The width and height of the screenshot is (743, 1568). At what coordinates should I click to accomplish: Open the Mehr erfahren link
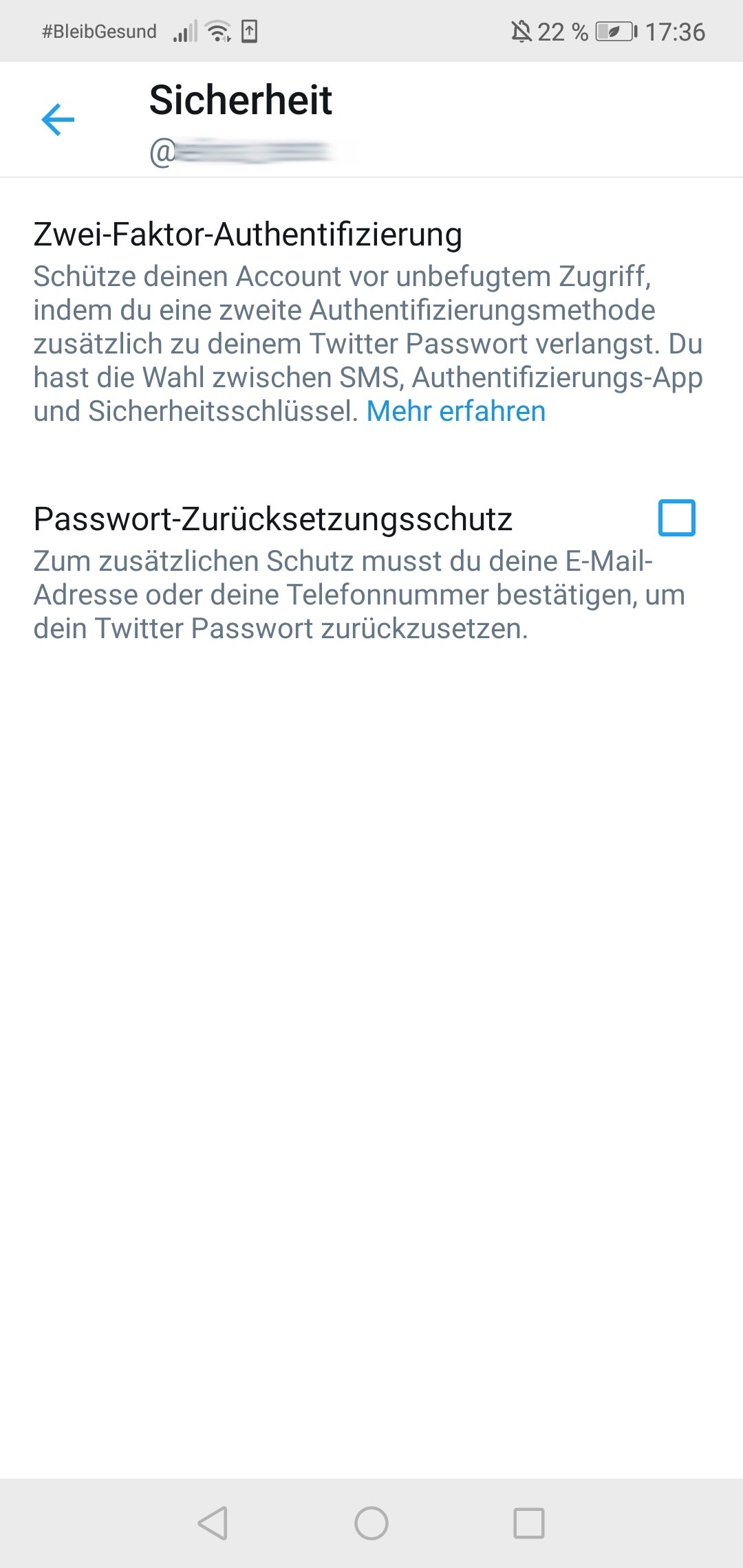pyautogui.click(x=456, y=411)
